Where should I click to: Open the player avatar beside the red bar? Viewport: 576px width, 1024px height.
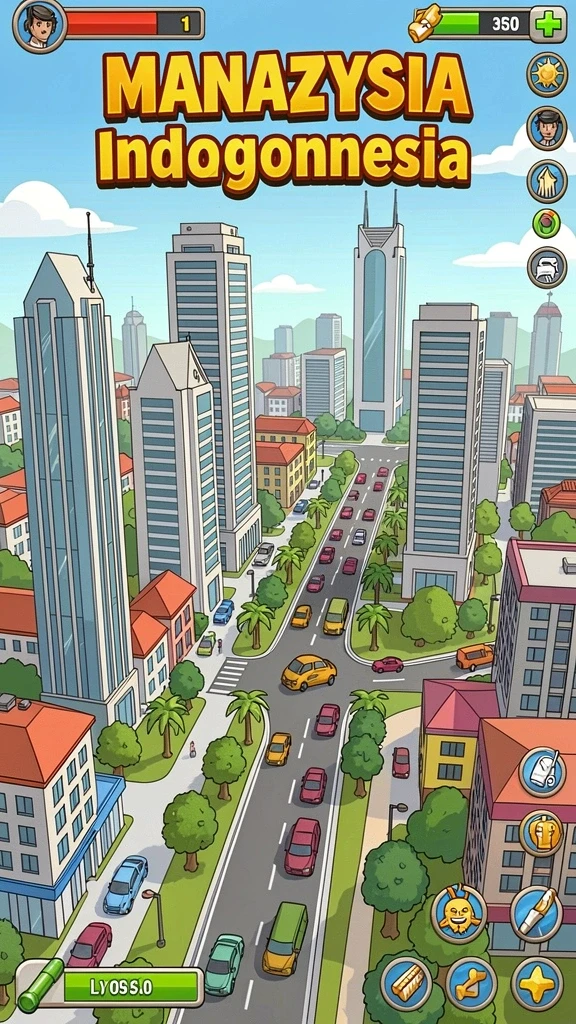tap(39, 25)
